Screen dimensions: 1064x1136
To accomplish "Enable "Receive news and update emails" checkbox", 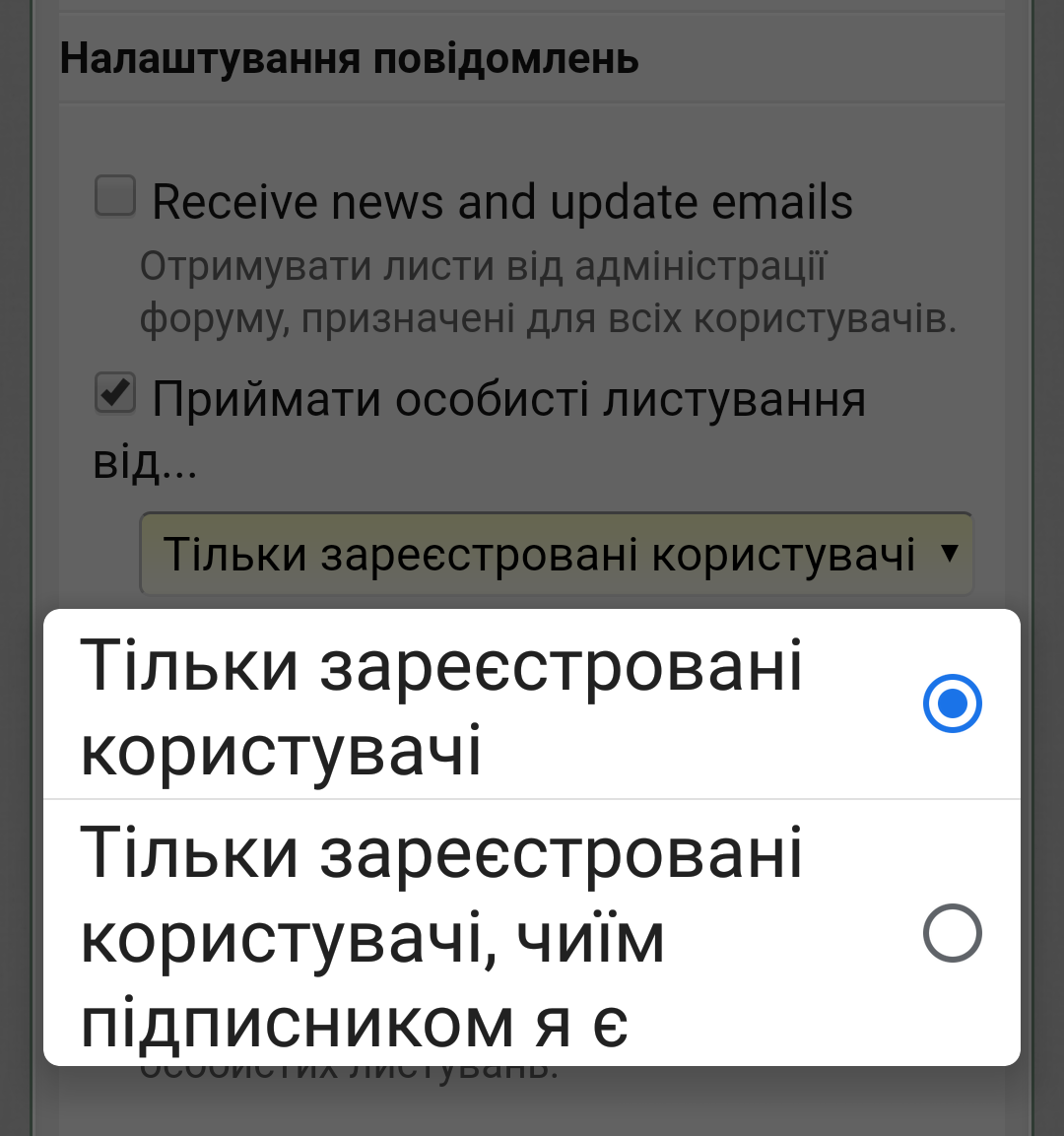I will click(115, 196).
